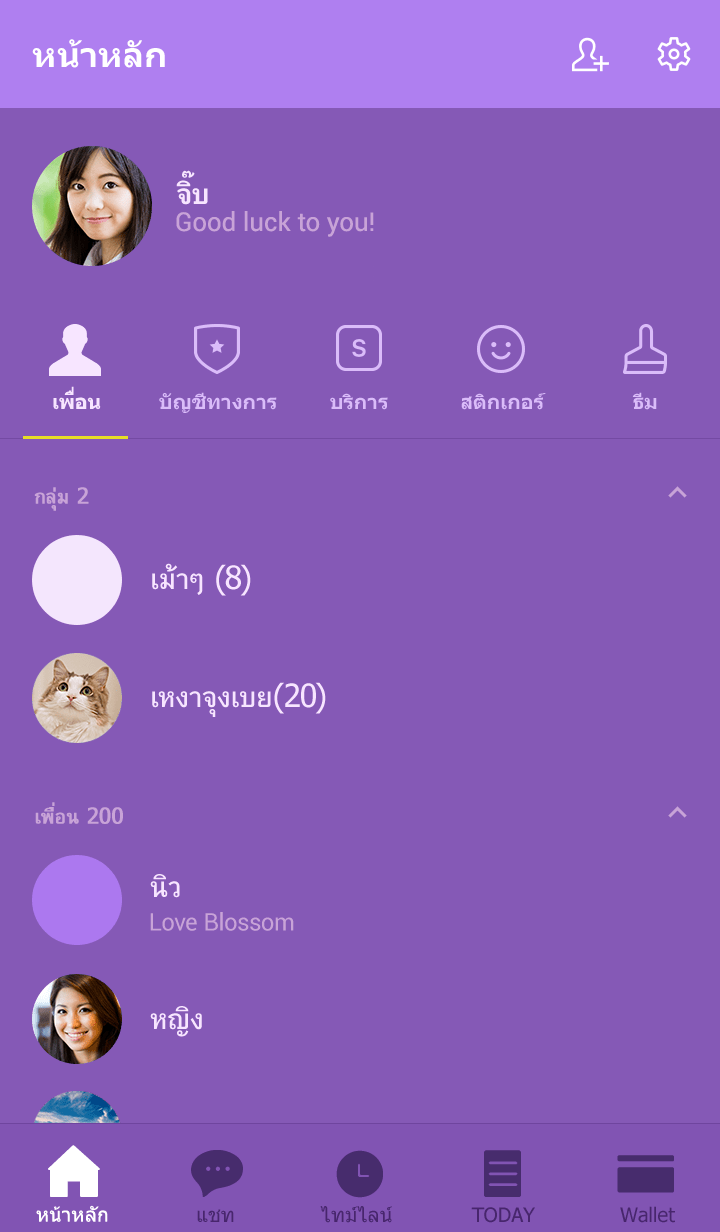Switch to the TODAY tab
Image resolution: width=720 pixels, height=1232 pixels.
[x=503, y=1185]
